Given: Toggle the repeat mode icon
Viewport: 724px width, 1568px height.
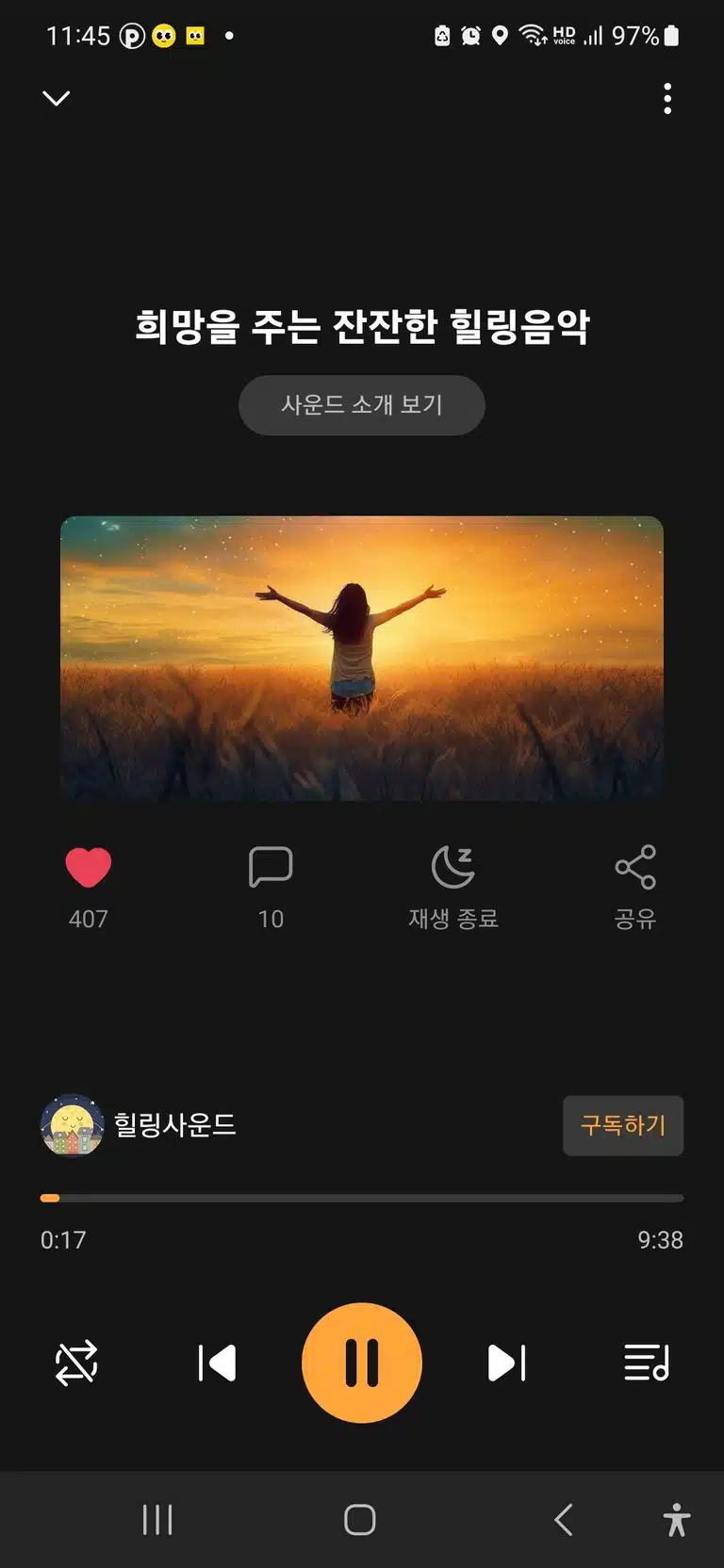Looking at the screenshot, I should 76,1363.
